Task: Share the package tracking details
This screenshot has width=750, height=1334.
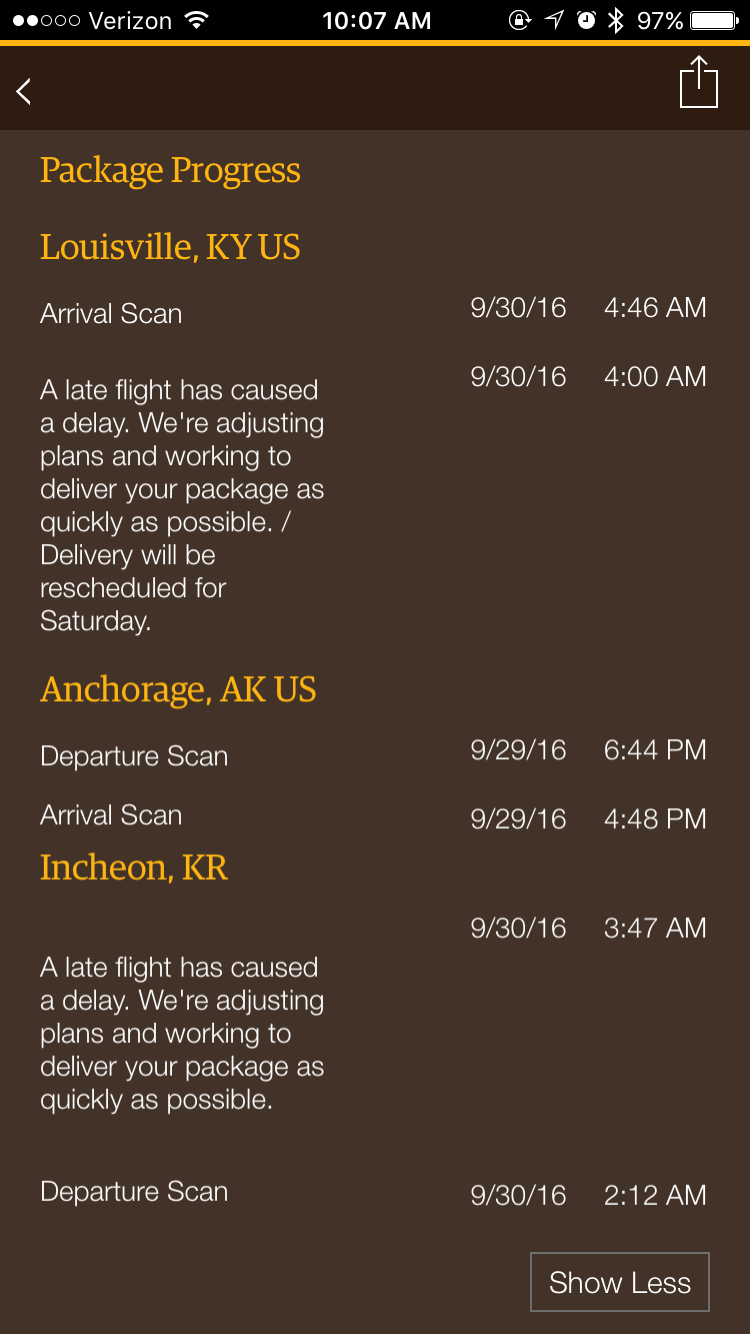Action: tap(698, 82)
